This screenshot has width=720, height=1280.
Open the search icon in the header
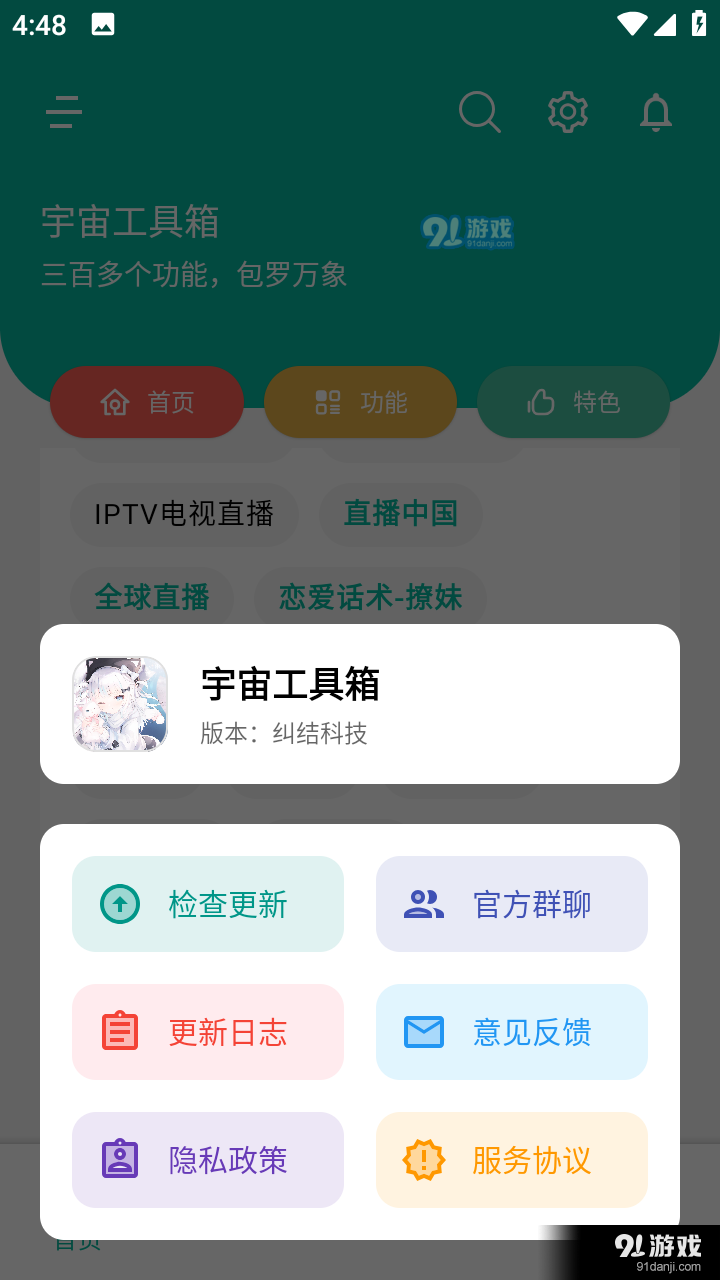pos(480,112)
